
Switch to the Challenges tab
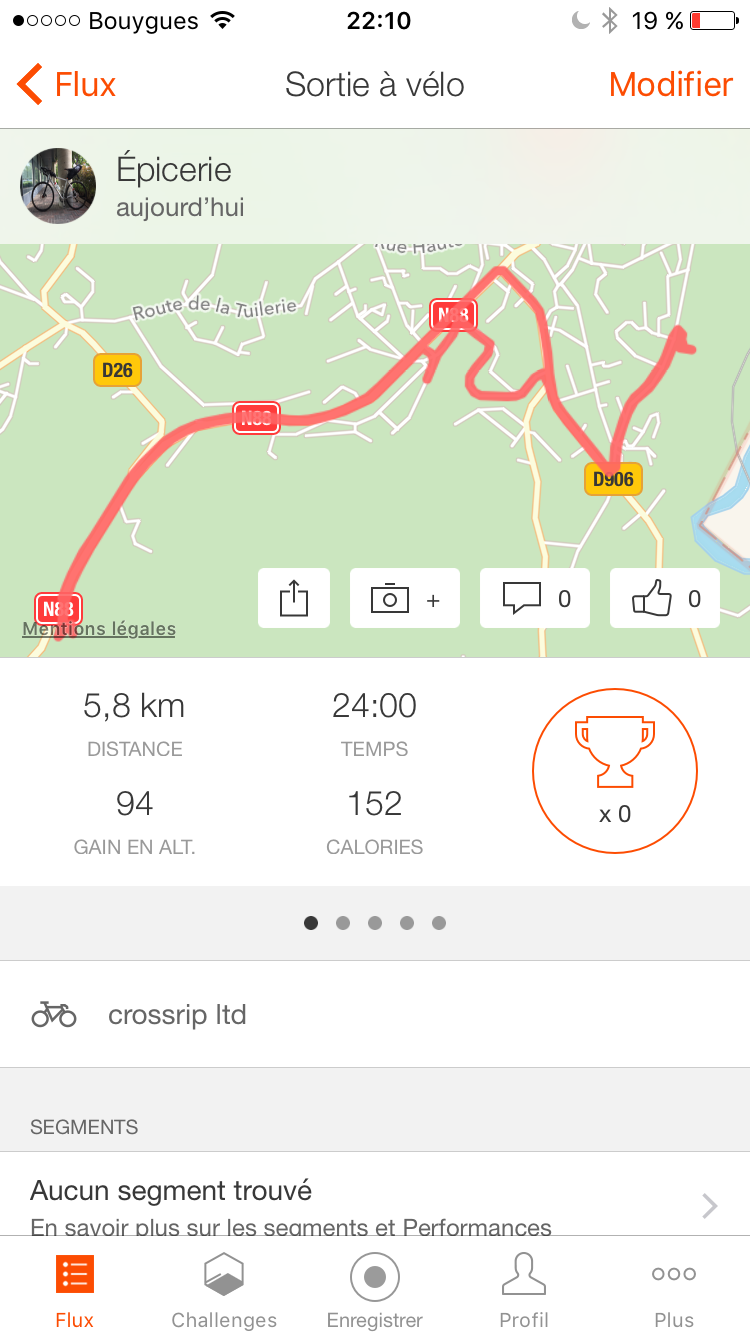click(224, 1290)
